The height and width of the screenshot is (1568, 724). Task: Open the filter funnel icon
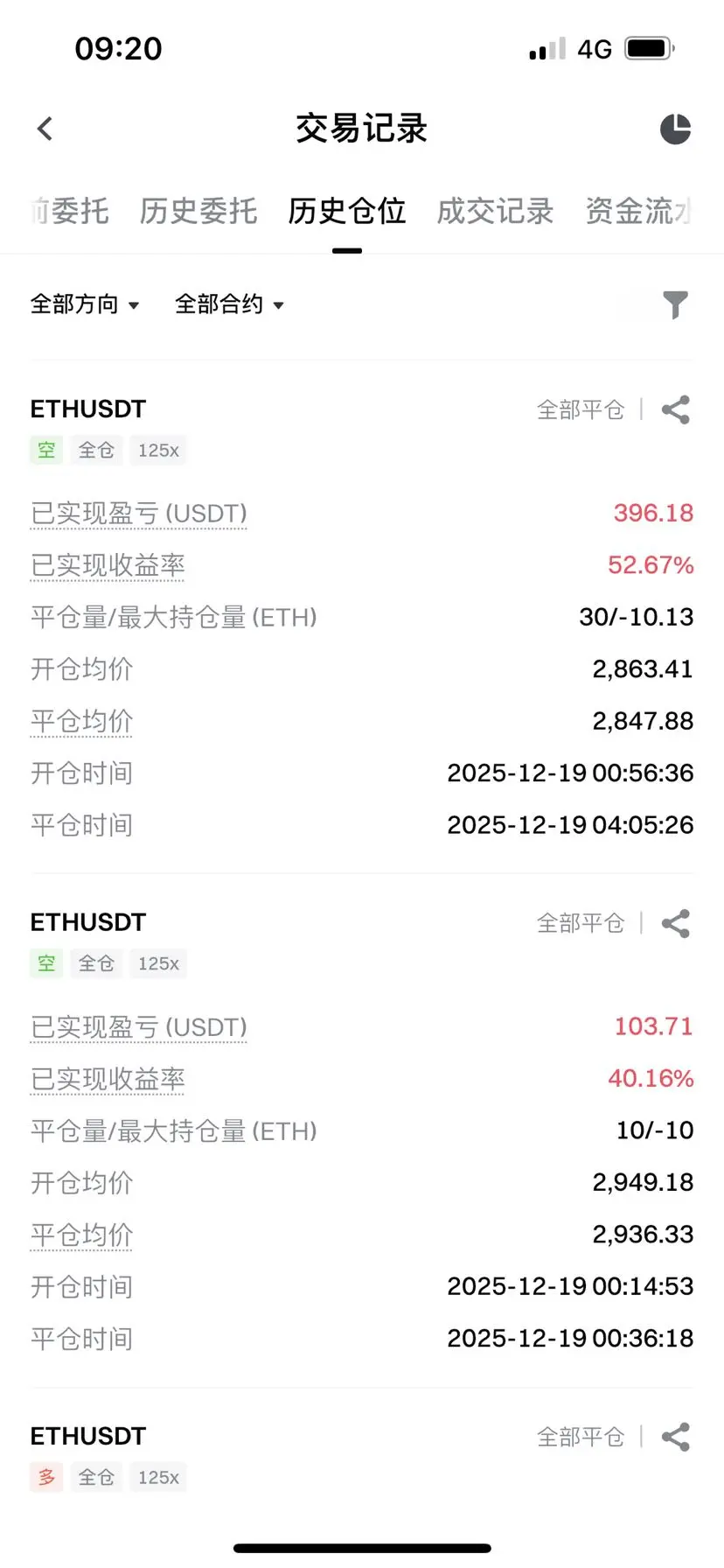pos(675,304)
